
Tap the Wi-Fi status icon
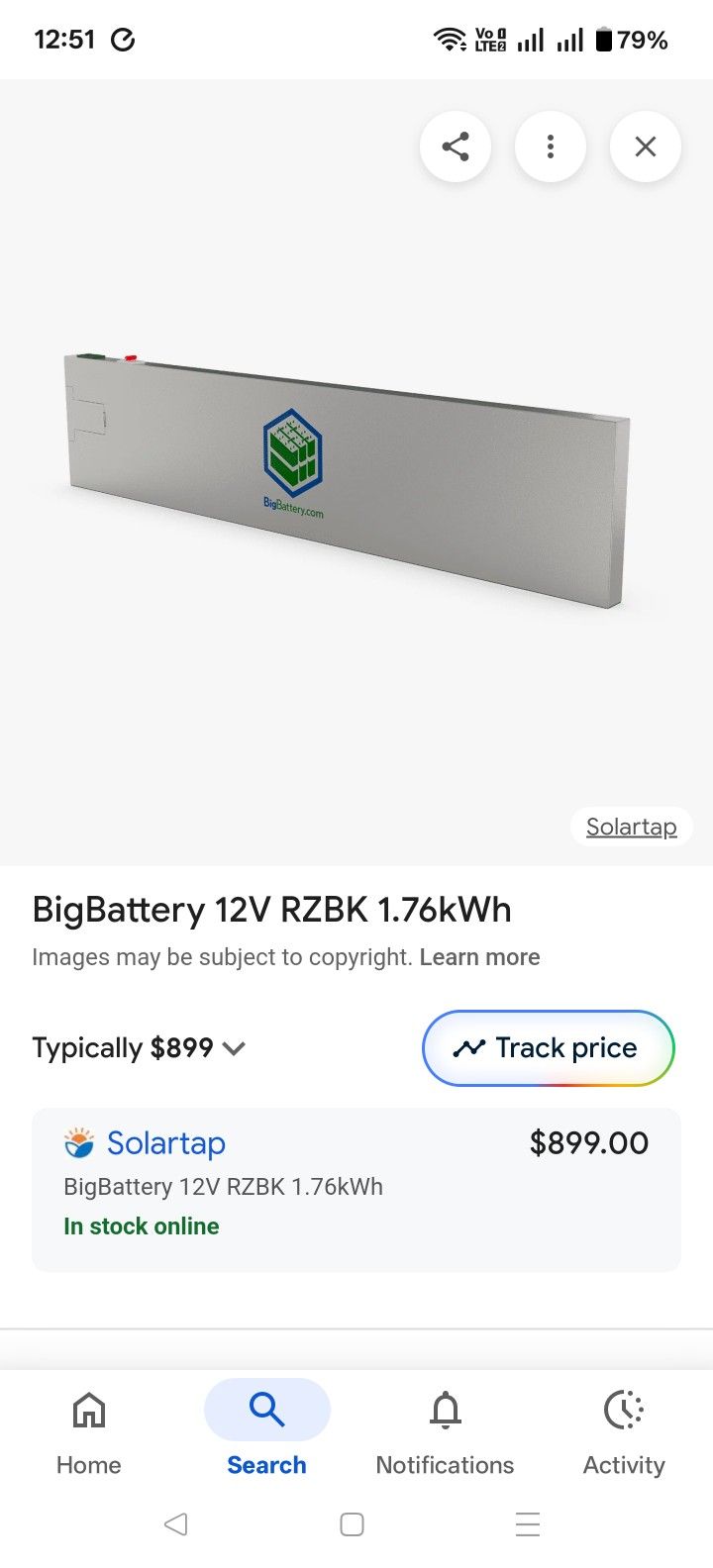click(449, 38)
